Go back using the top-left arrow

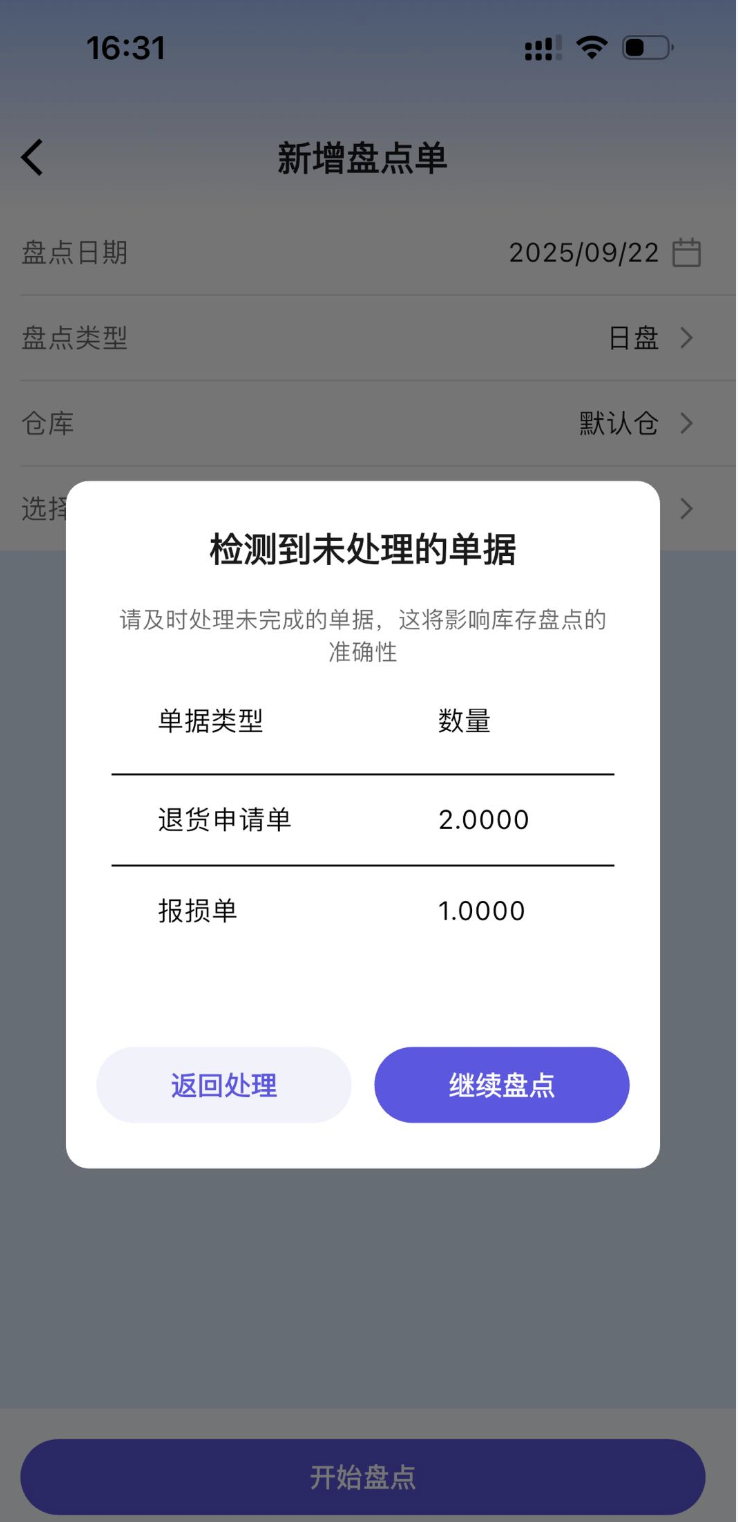[33, 158]
